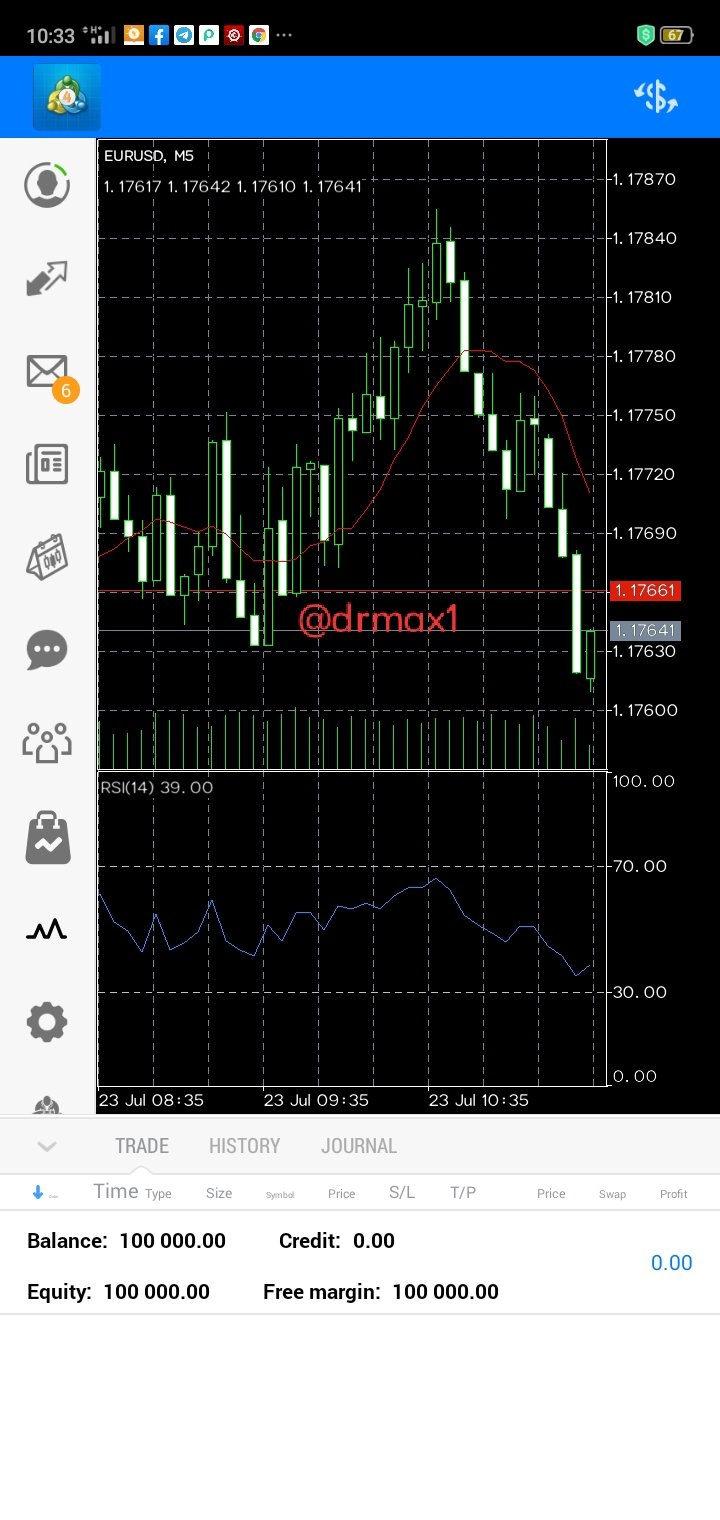
Task: Open the news icon
Action: (x=47, y=464)
